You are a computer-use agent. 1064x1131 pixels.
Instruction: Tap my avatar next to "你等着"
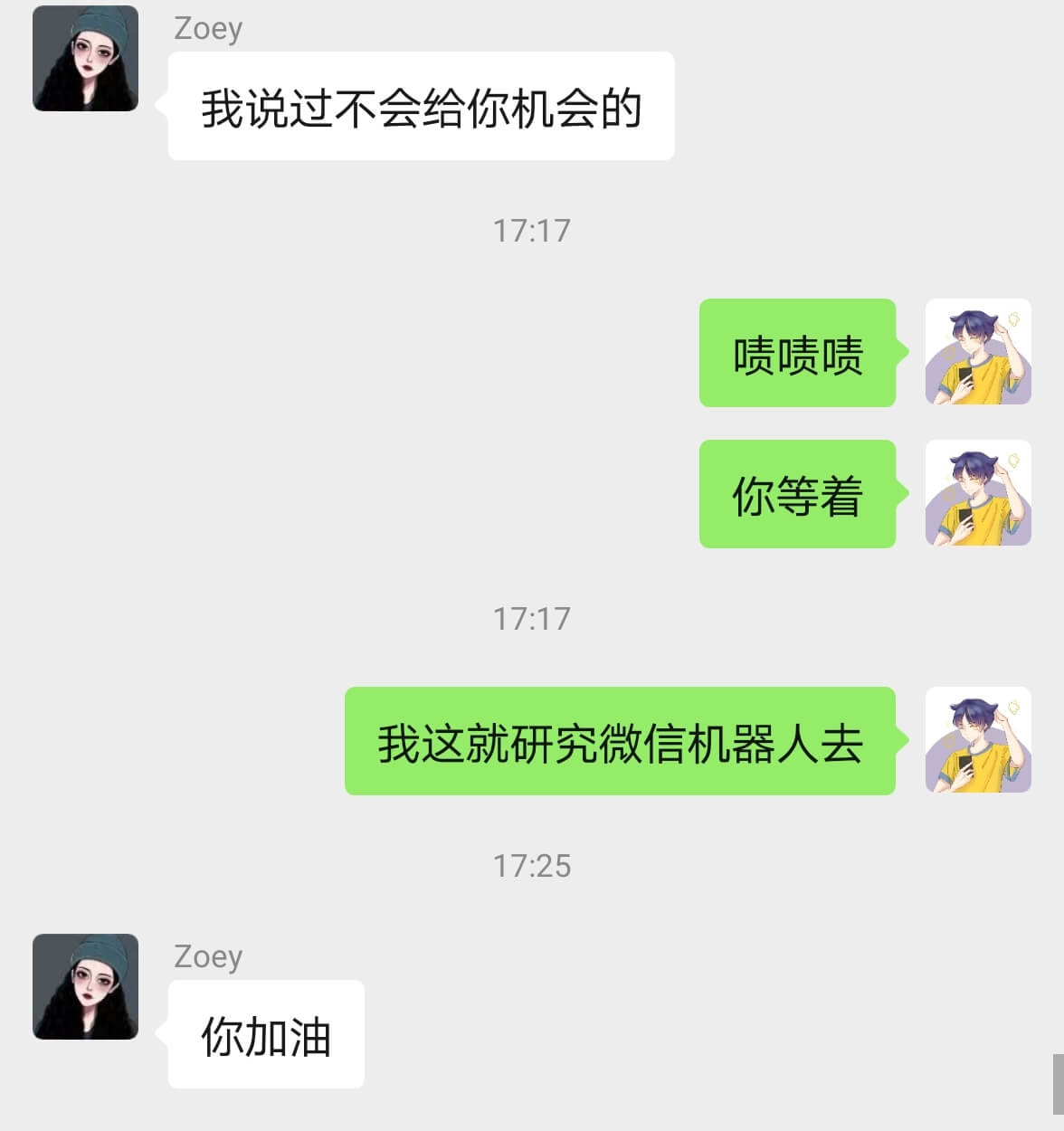978,493
